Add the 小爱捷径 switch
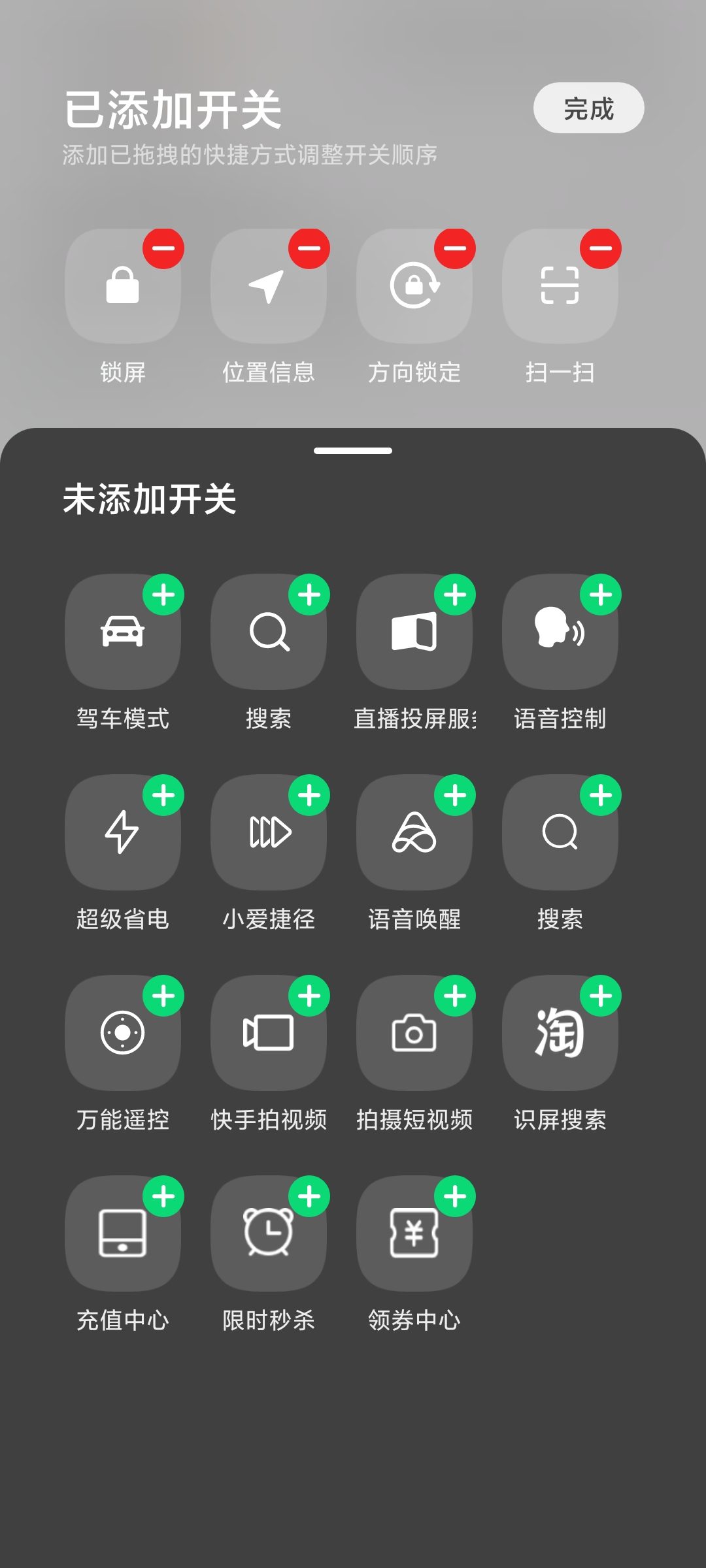This screenshot has height=1568, width=706. point(309,796)
